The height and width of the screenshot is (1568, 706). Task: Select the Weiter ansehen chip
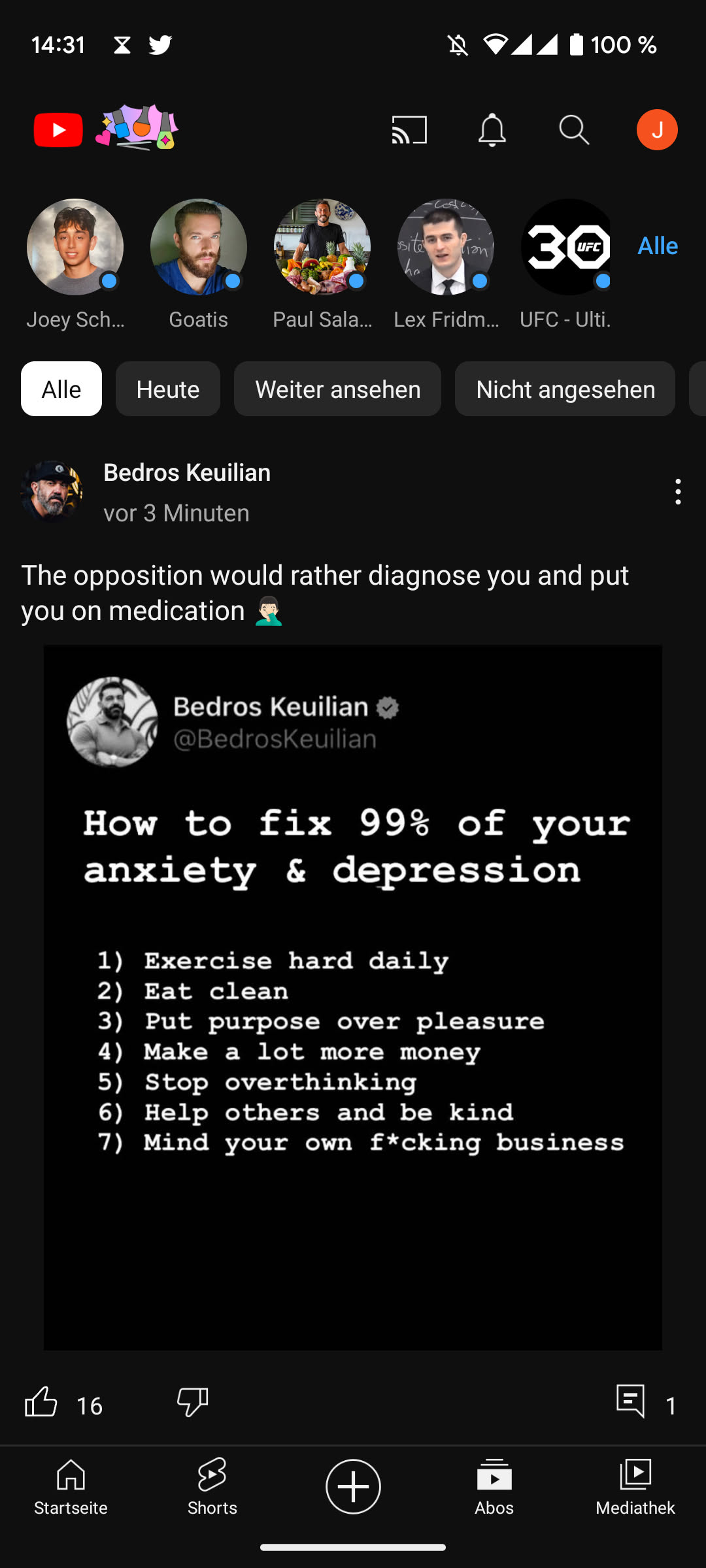click(337, 389)
